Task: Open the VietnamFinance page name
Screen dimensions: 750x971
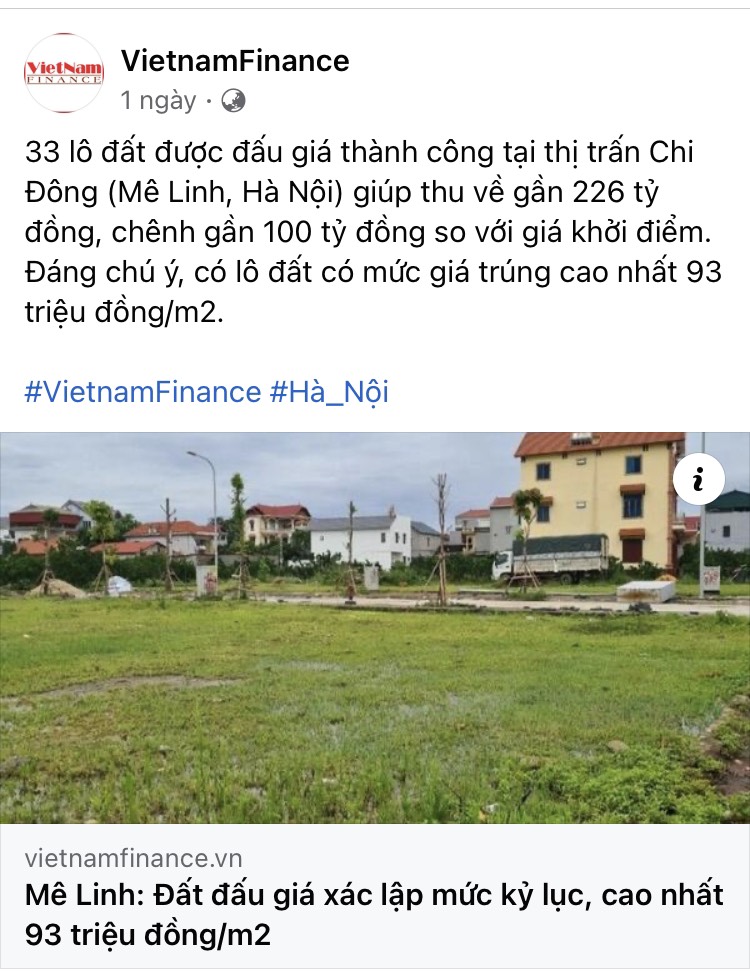Action: pos(235,61)
